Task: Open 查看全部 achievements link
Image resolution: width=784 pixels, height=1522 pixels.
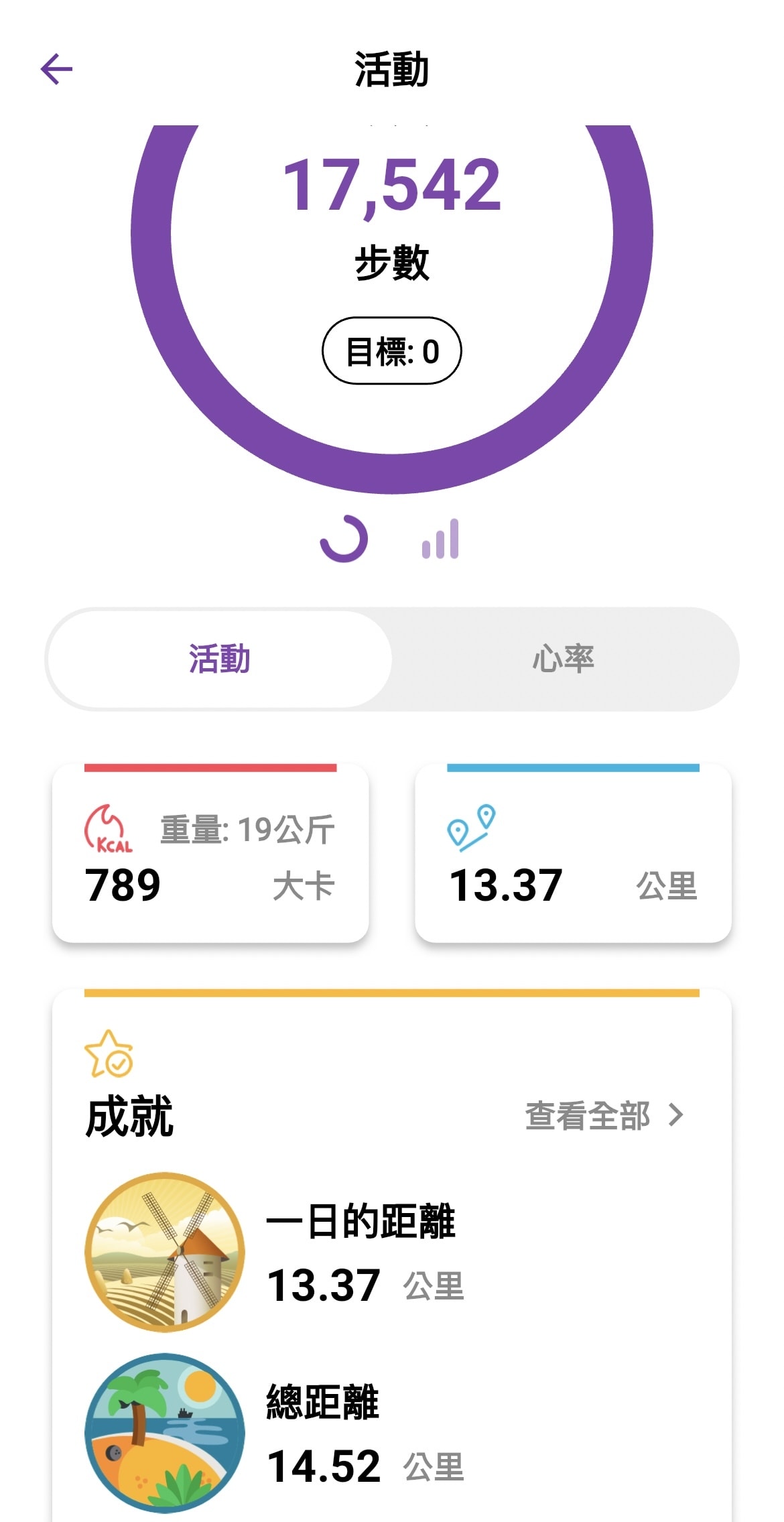Action: pos(603,1116)
